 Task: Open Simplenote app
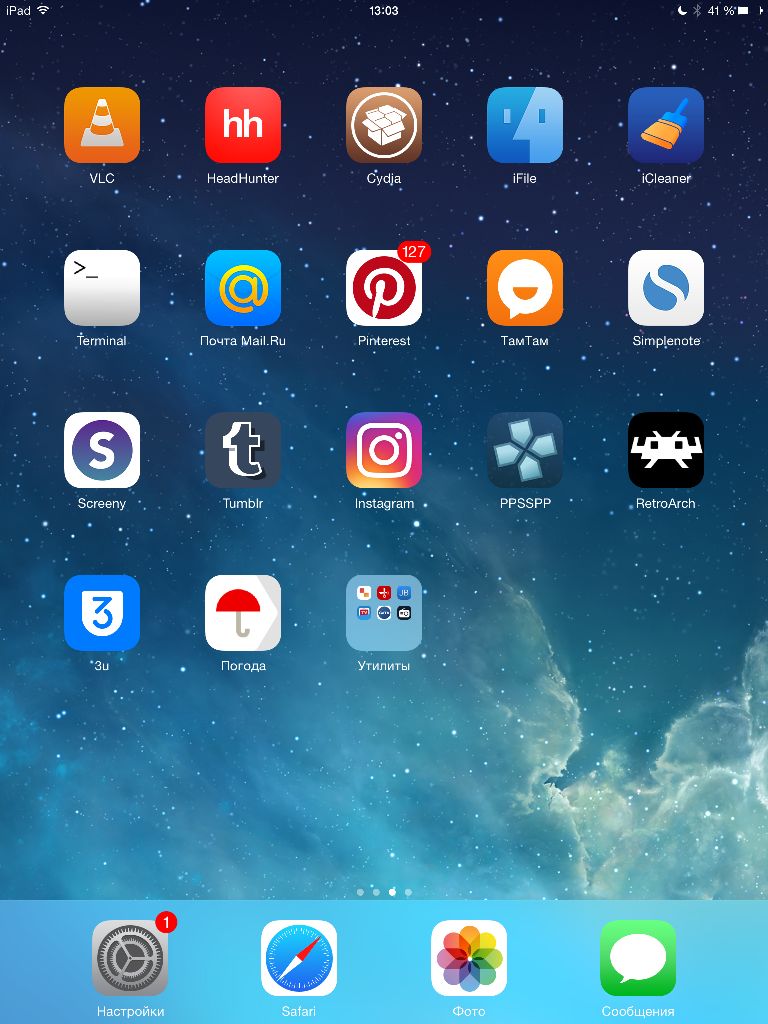(x=666, y=288)
